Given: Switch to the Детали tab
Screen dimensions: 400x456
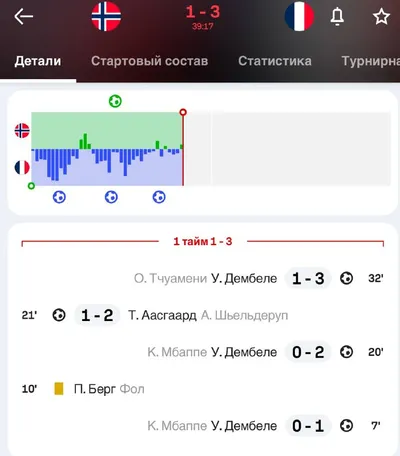Looking at the screenshot, I should pos(38,61).
